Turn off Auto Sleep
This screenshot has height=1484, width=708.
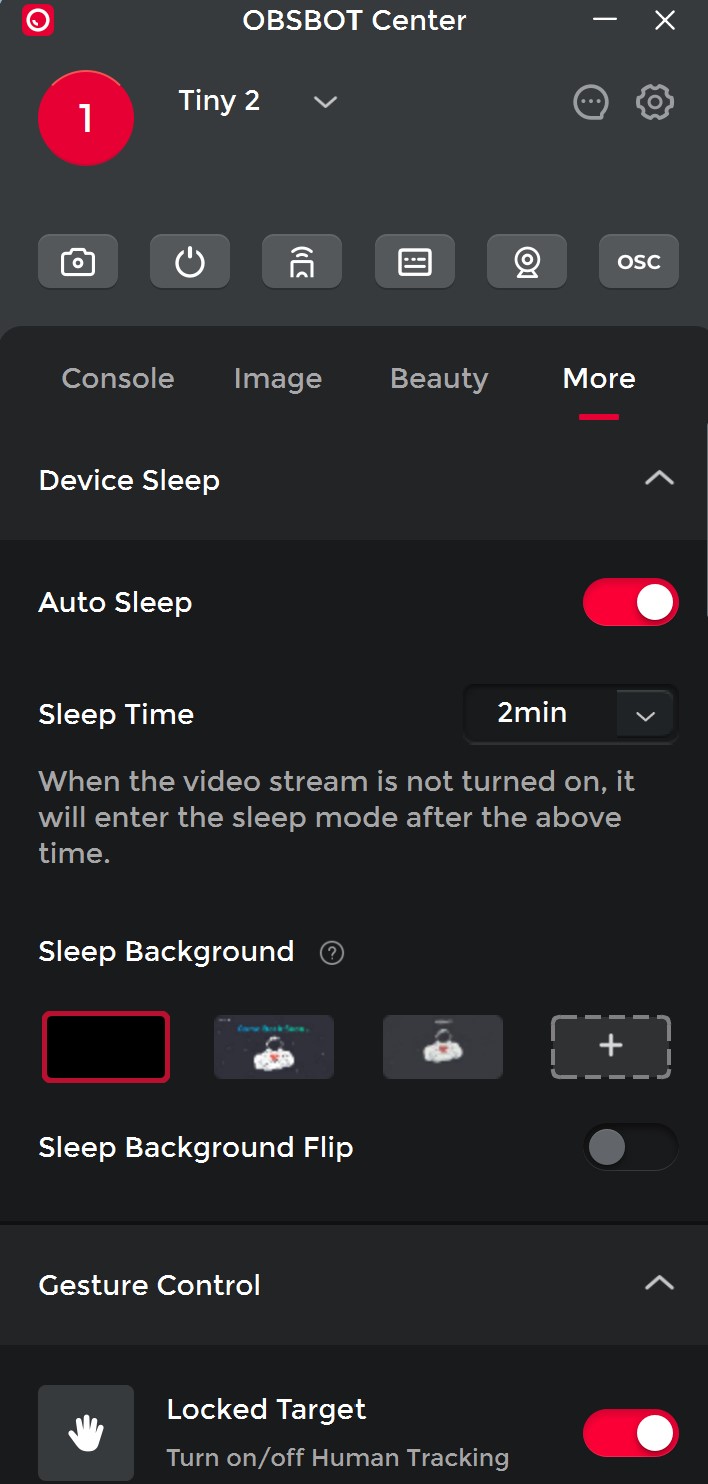[631, 602]
